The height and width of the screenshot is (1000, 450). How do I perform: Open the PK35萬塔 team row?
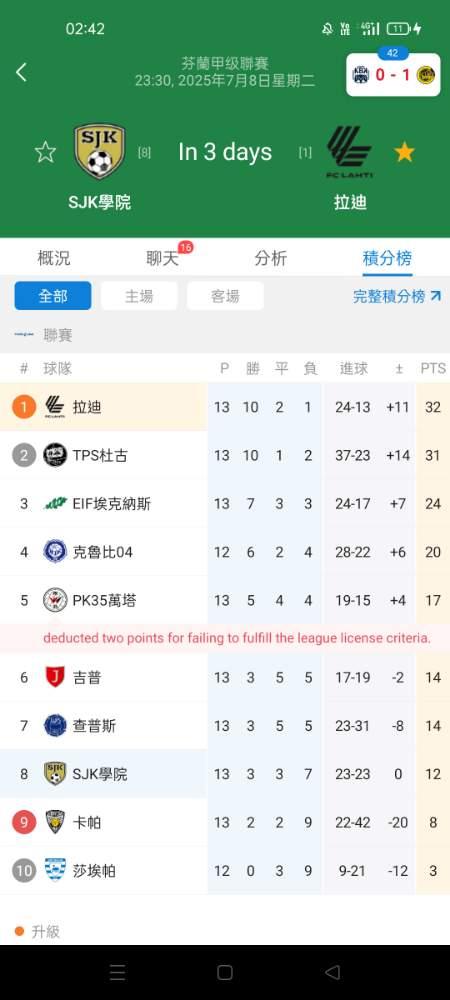225,601
